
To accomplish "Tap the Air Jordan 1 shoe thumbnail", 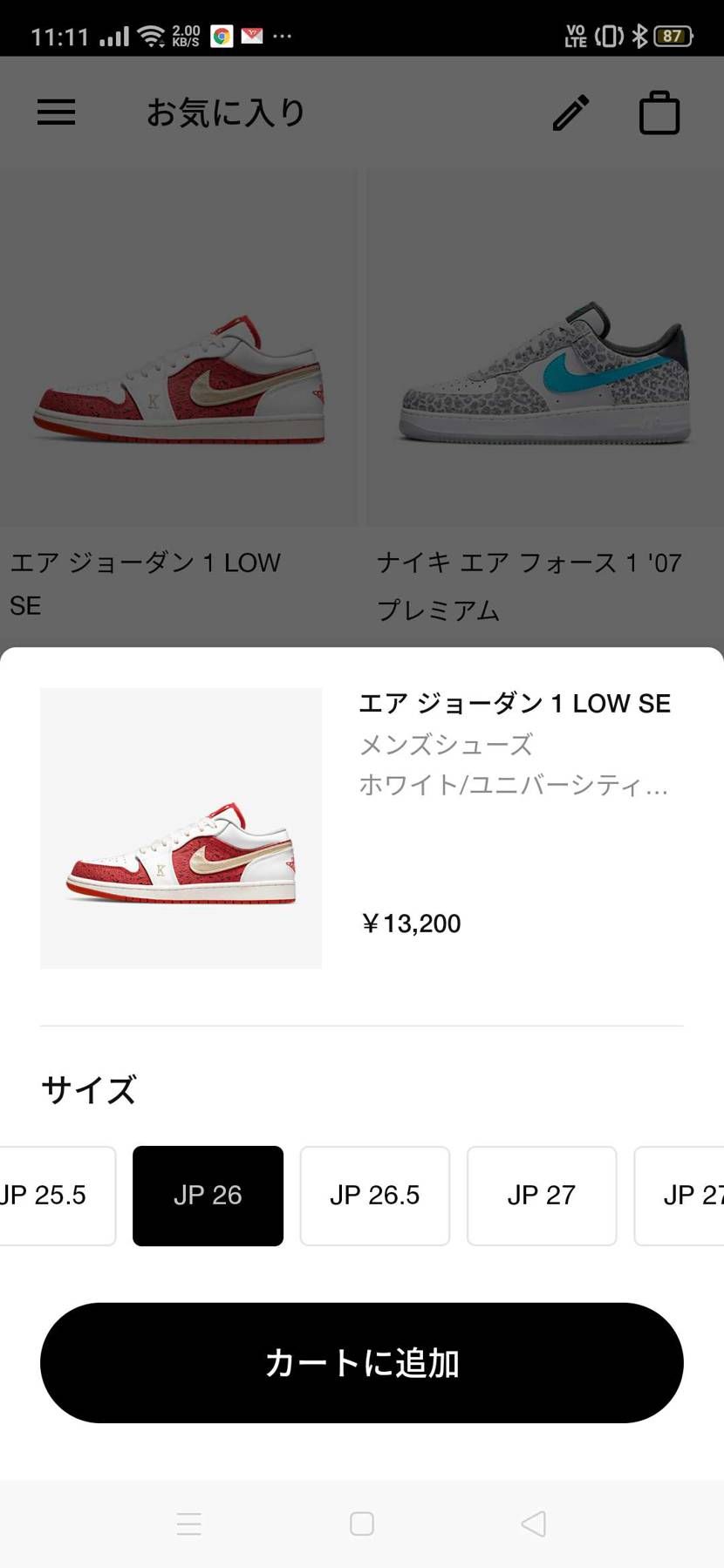I will (x=181, y=828).
